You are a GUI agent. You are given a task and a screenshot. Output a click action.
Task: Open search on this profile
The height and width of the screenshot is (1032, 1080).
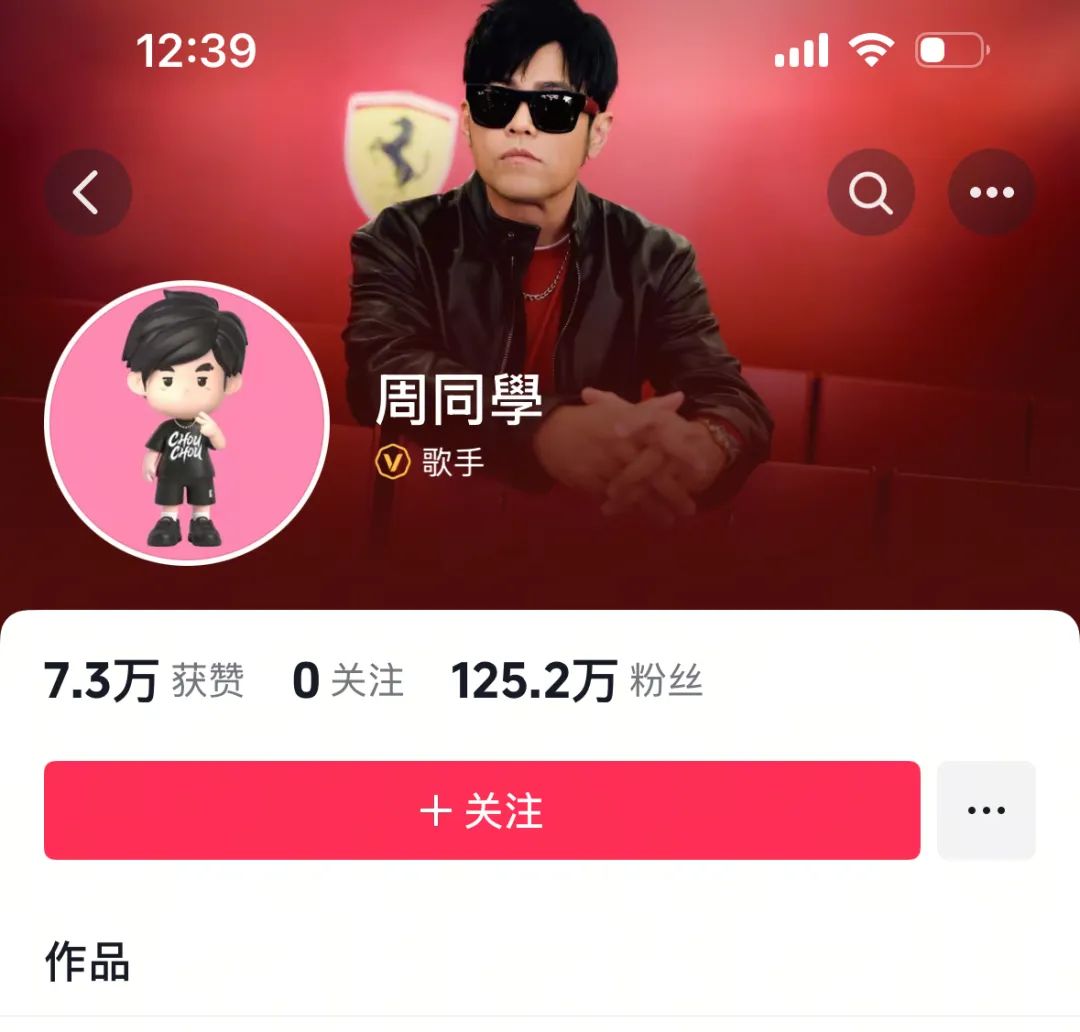coord(870,192)
